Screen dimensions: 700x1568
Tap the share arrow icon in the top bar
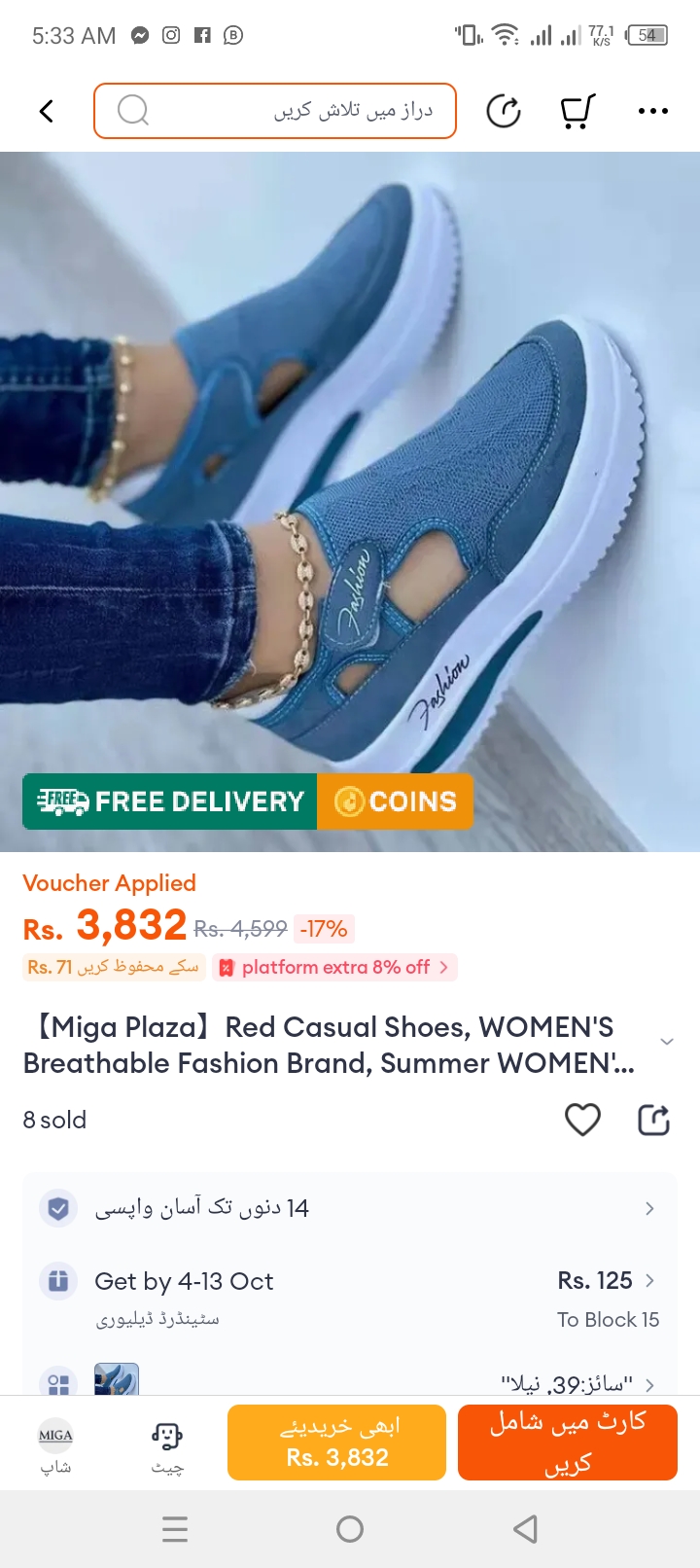[x=504, y=111]
